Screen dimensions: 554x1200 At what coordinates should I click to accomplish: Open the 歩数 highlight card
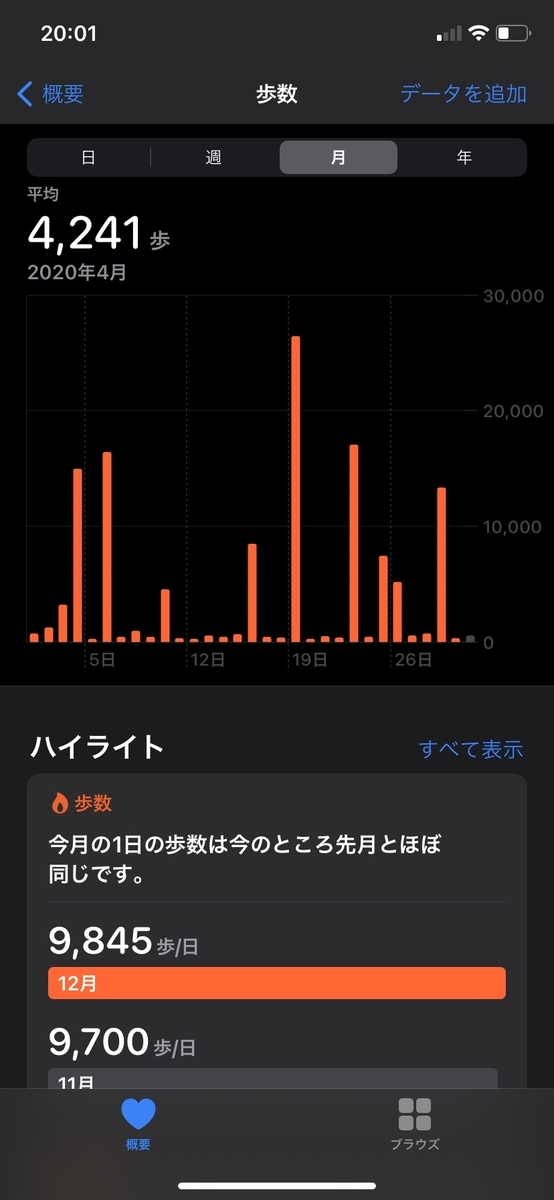(x=277, y=930)
